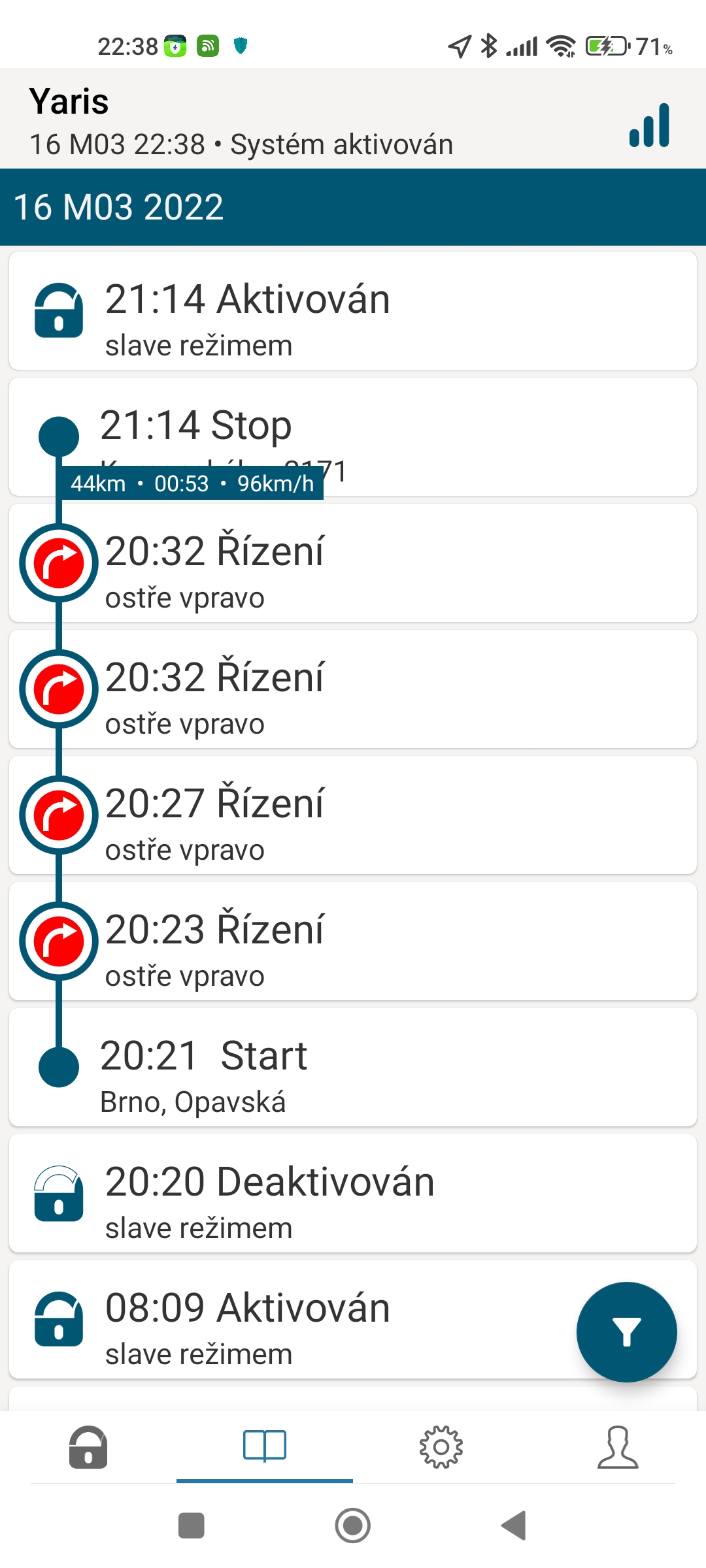Open the 20:20 Deaktivován event
706x1568 pixels.
pos(353,1194)
